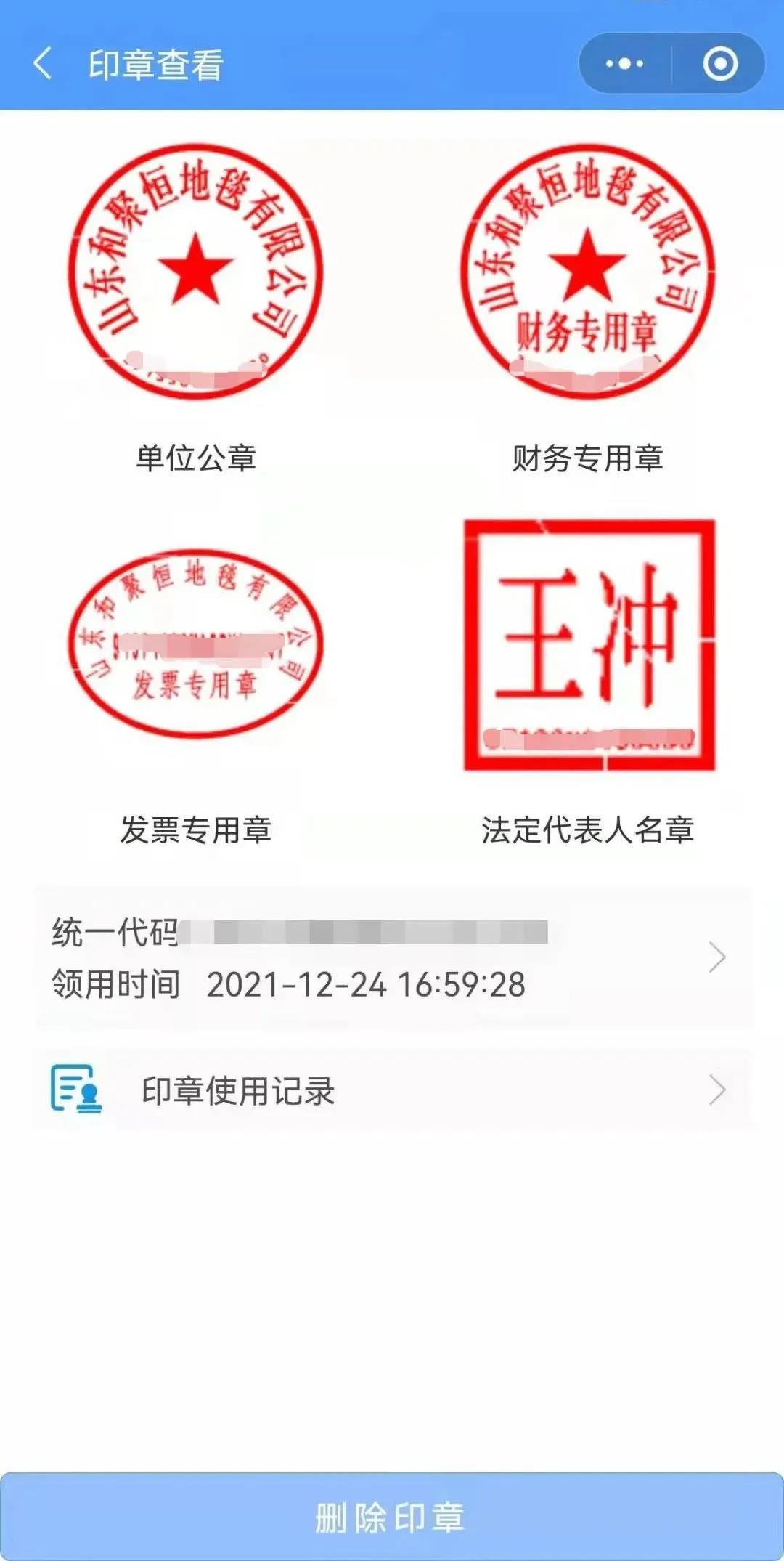The image size is (784, 1561).
Task: Open the 统一代码 and 领用时间 details row
Action: pos(392,957)
